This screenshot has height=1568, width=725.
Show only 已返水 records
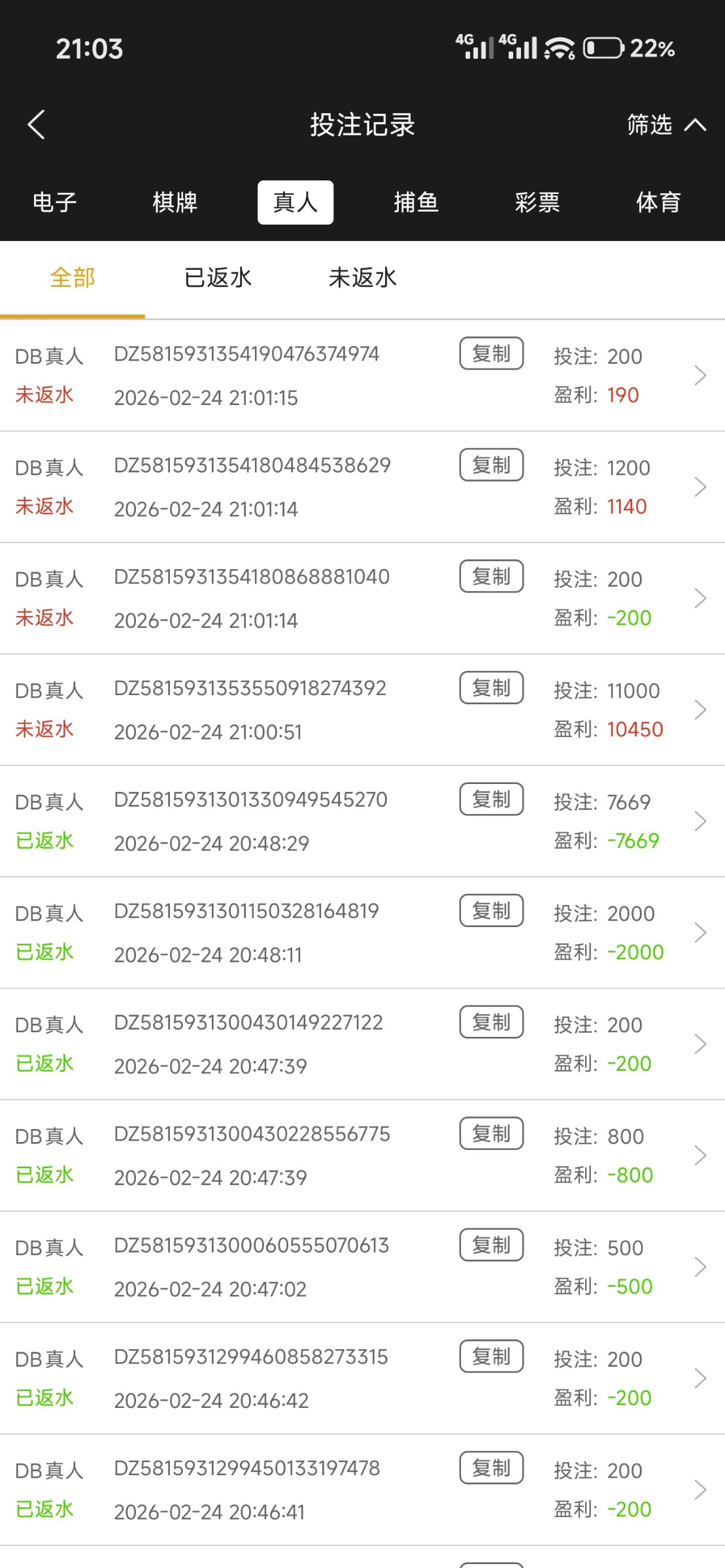pyautogui.click(x=218, y=278)
